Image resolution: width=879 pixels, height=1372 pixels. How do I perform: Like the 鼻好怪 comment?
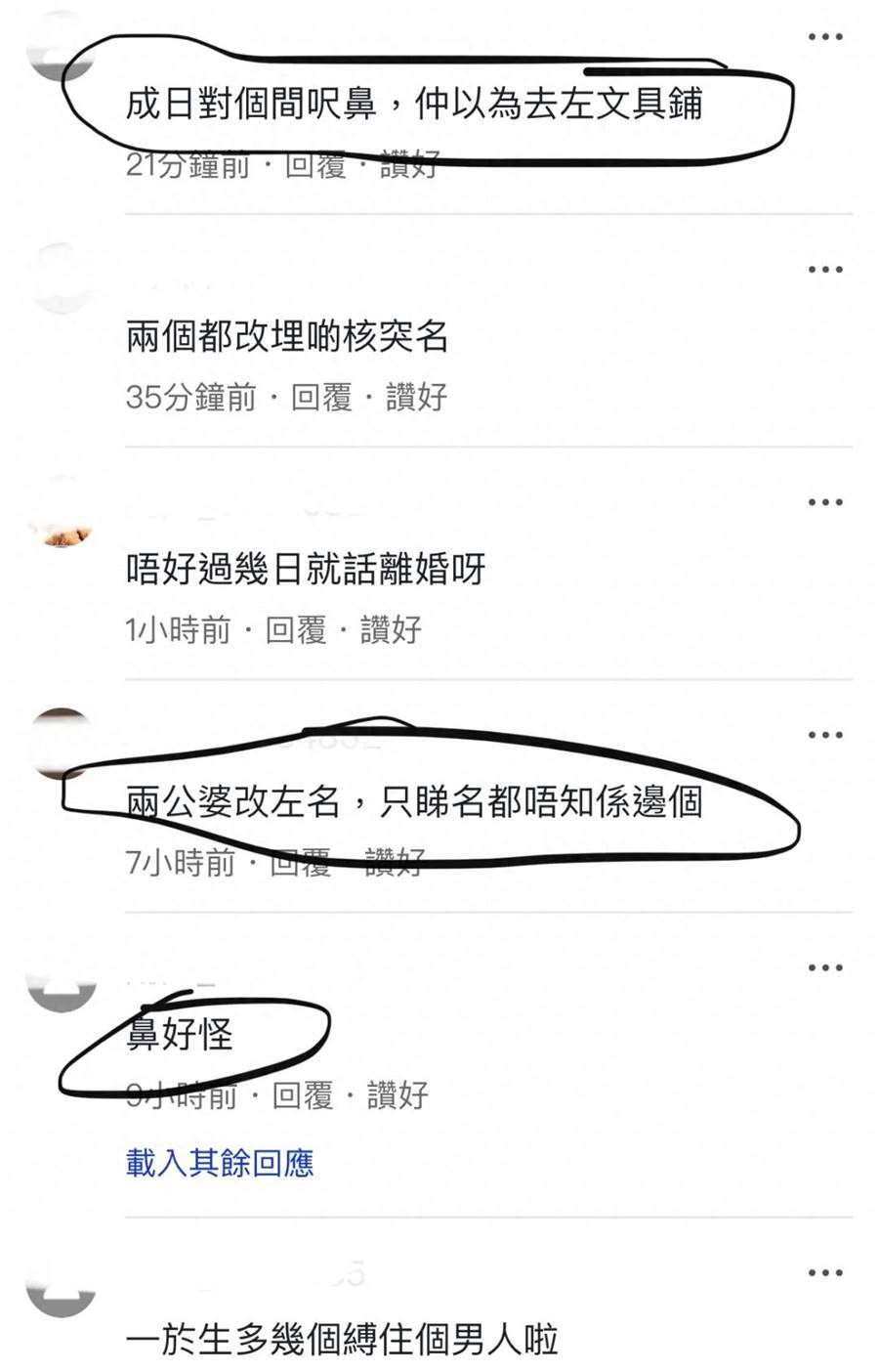pos(398,1095)
